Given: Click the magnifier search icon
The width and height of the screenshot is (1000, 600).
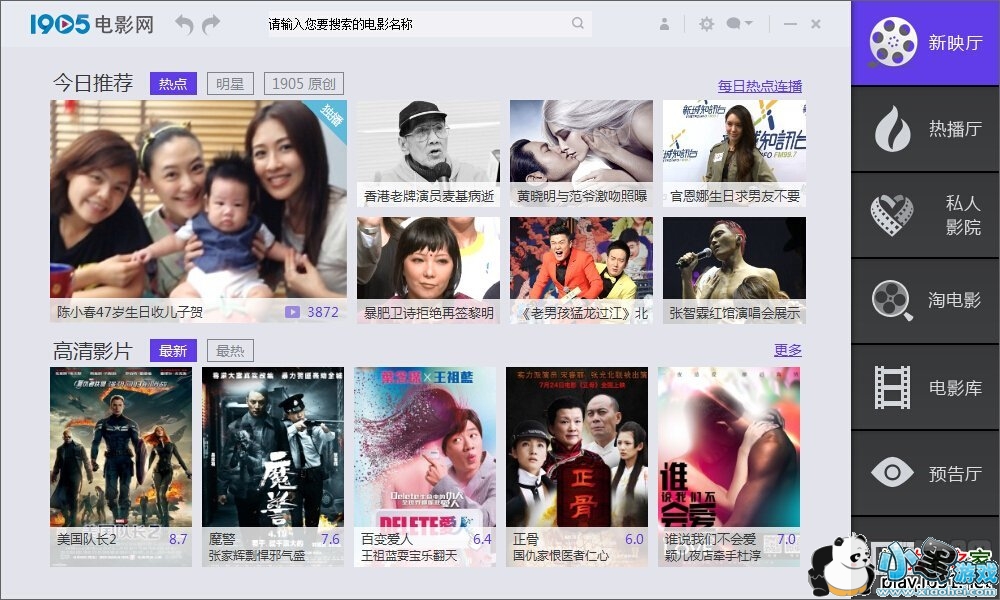Looking at the screenshot, I should 578,24.
